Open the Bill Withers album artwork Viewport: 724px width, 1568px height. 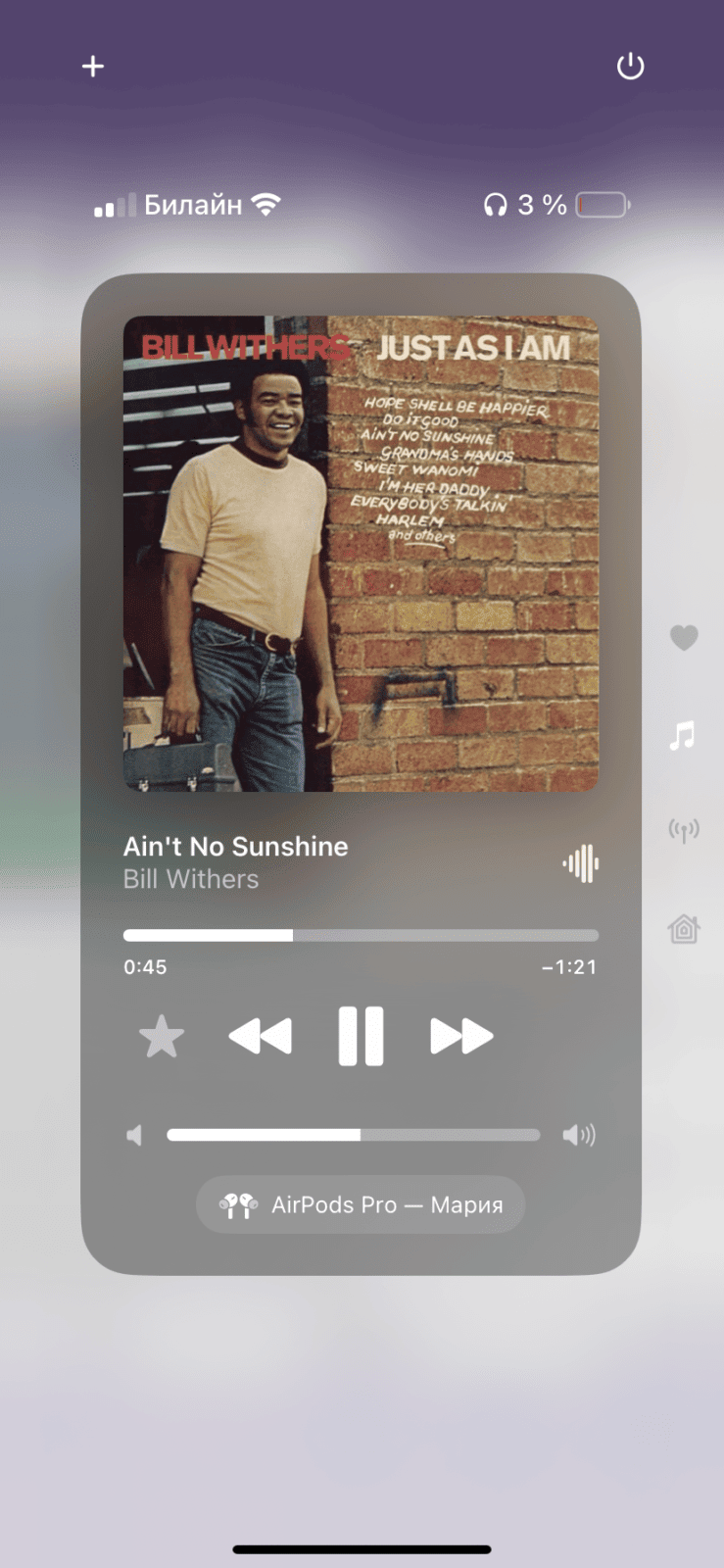click(361, 554)
